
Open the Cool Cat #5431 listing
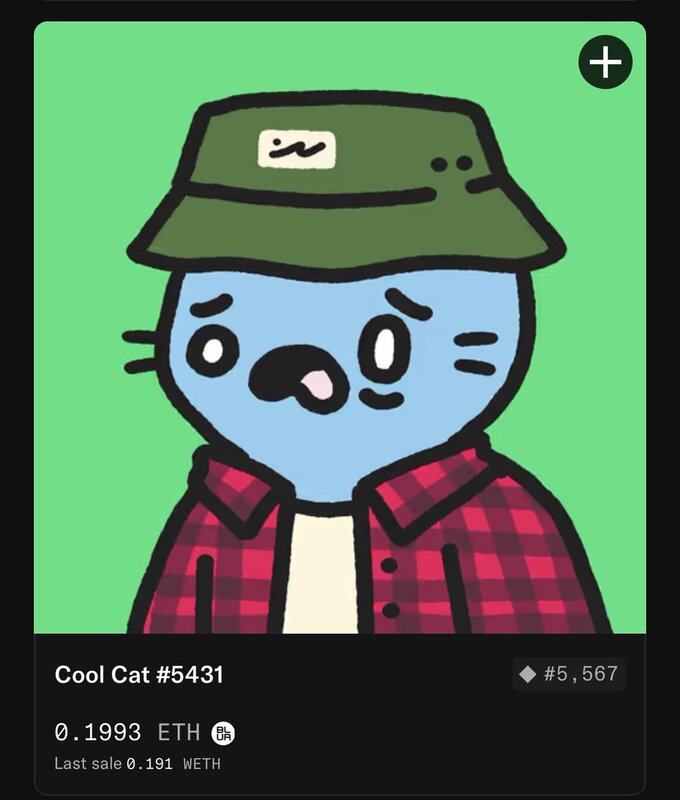click(139, 675)
